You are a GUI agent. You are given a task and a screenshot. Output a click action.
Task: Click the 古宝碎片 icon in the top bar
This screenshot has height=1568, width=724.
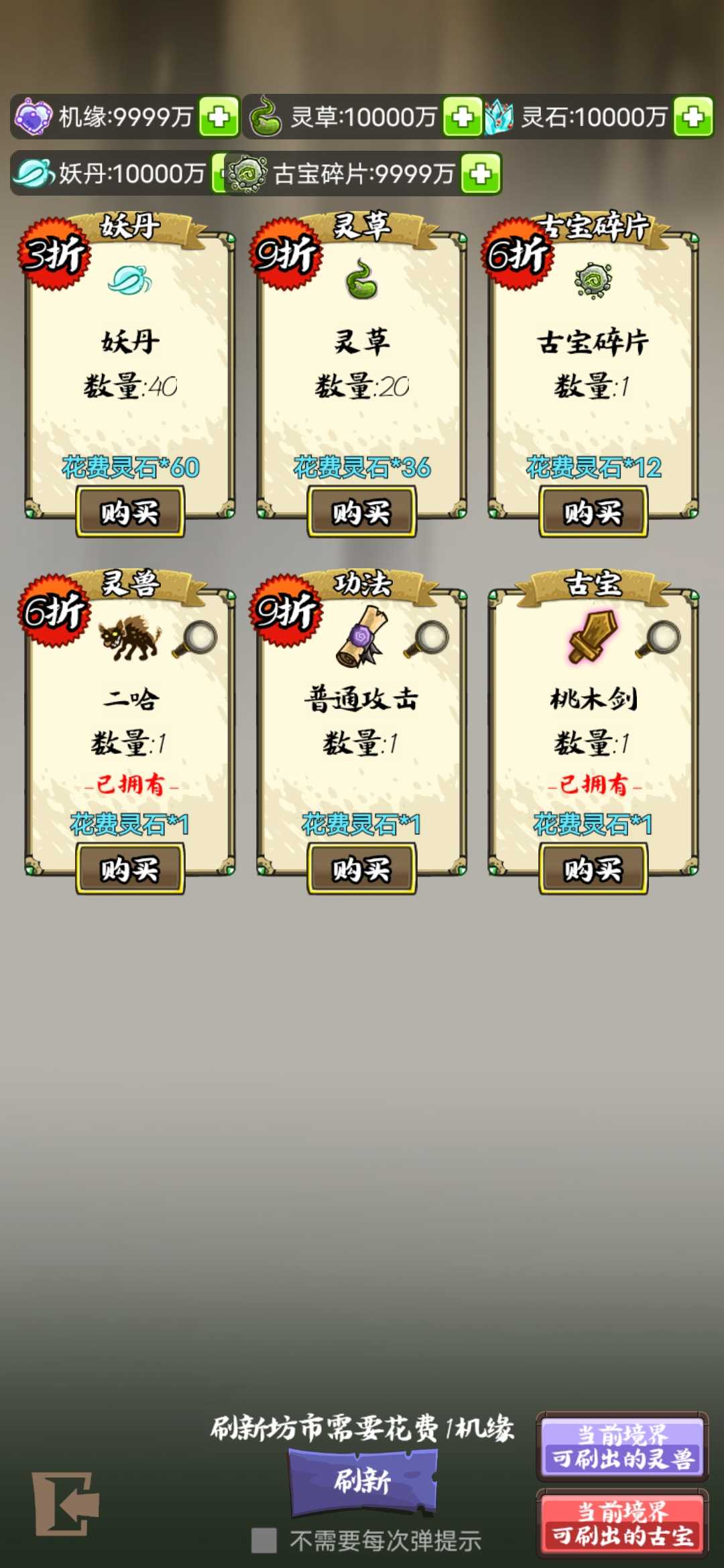247,173
